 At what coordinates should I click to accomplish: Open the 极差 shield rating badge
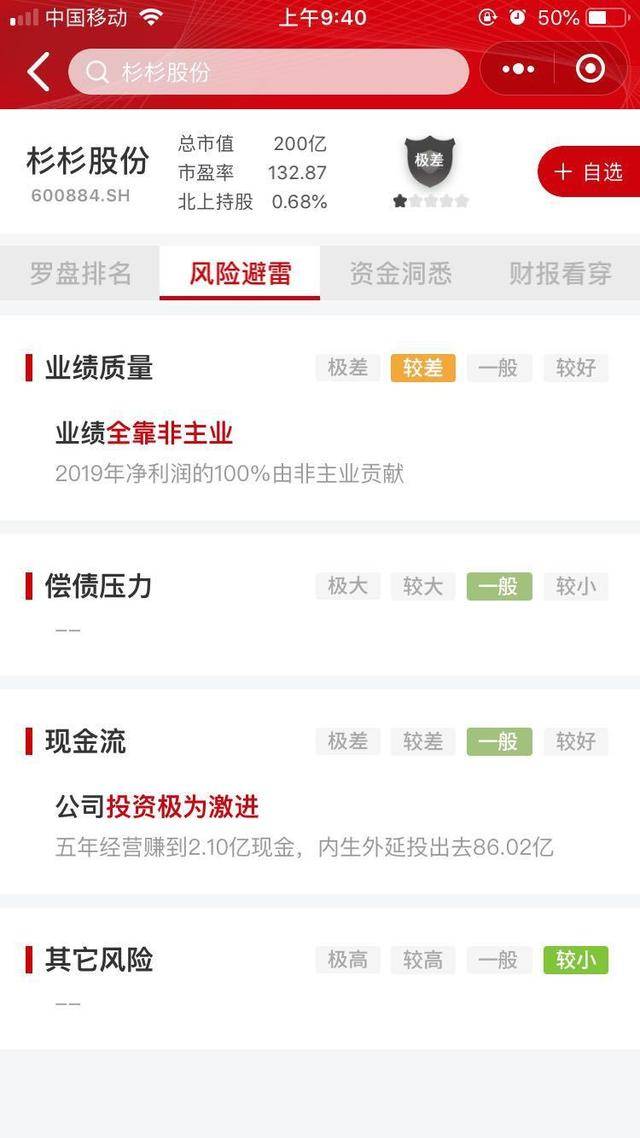point(429,161)
